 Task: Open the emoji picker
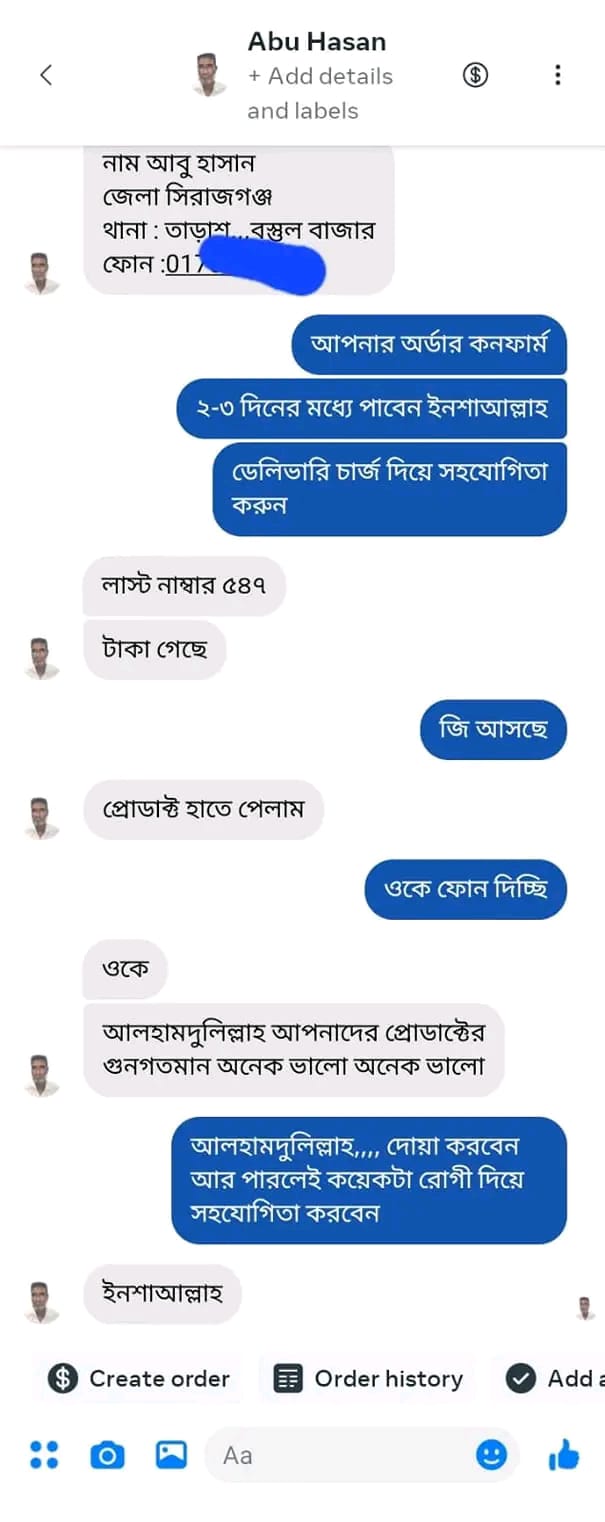(491, 1454)
